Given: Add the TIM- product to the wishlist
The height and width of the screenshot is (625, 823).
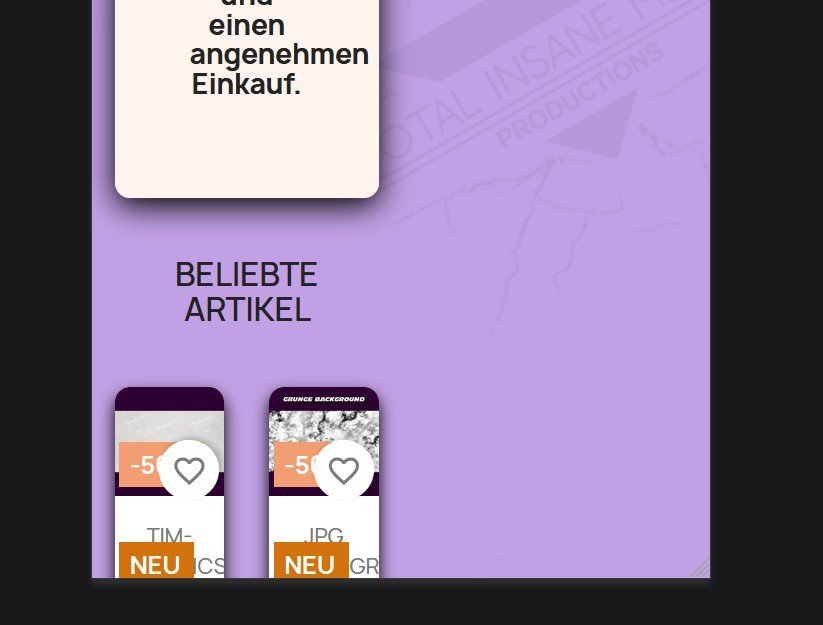Looking at the screenshot, I should coord(189,470).
